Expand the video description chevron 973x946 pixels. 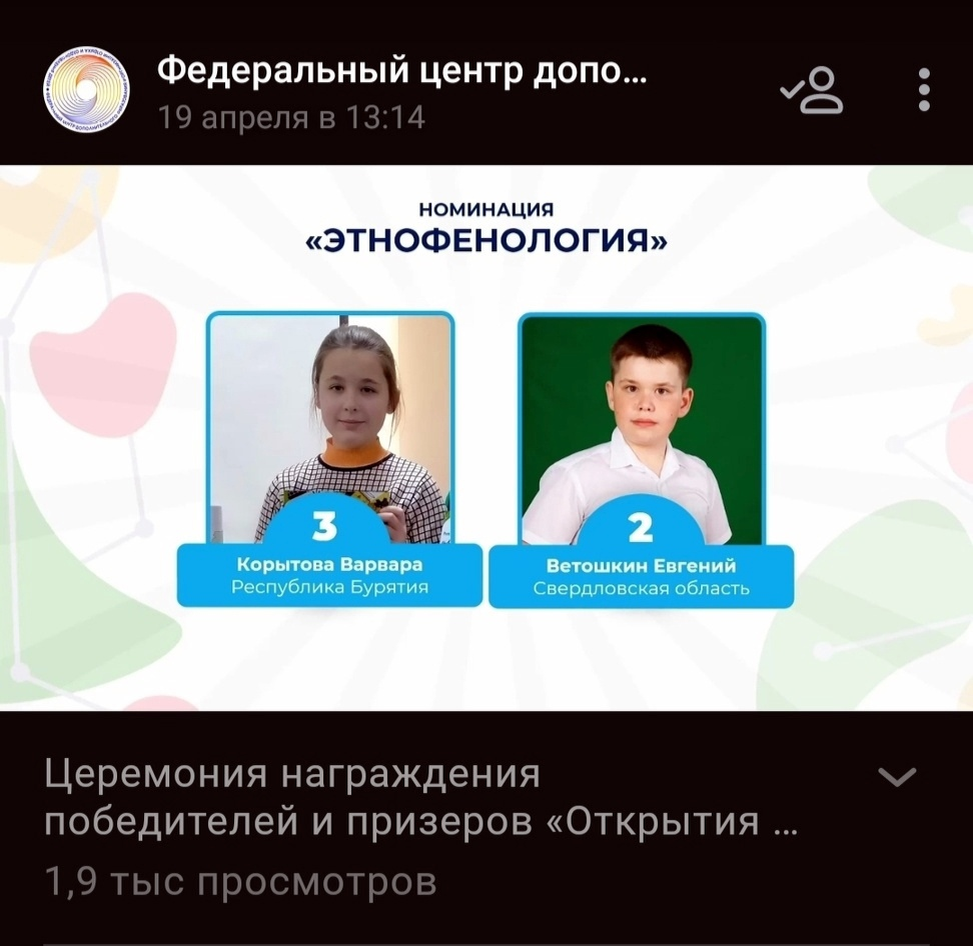click(x=898, y=776)
